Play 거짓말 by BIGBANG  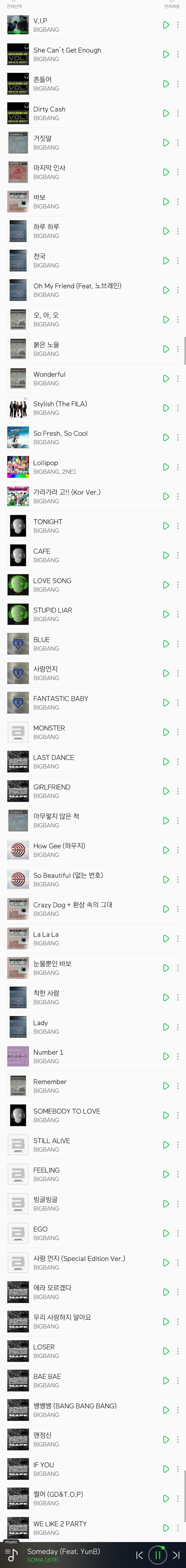click(166, 143)
